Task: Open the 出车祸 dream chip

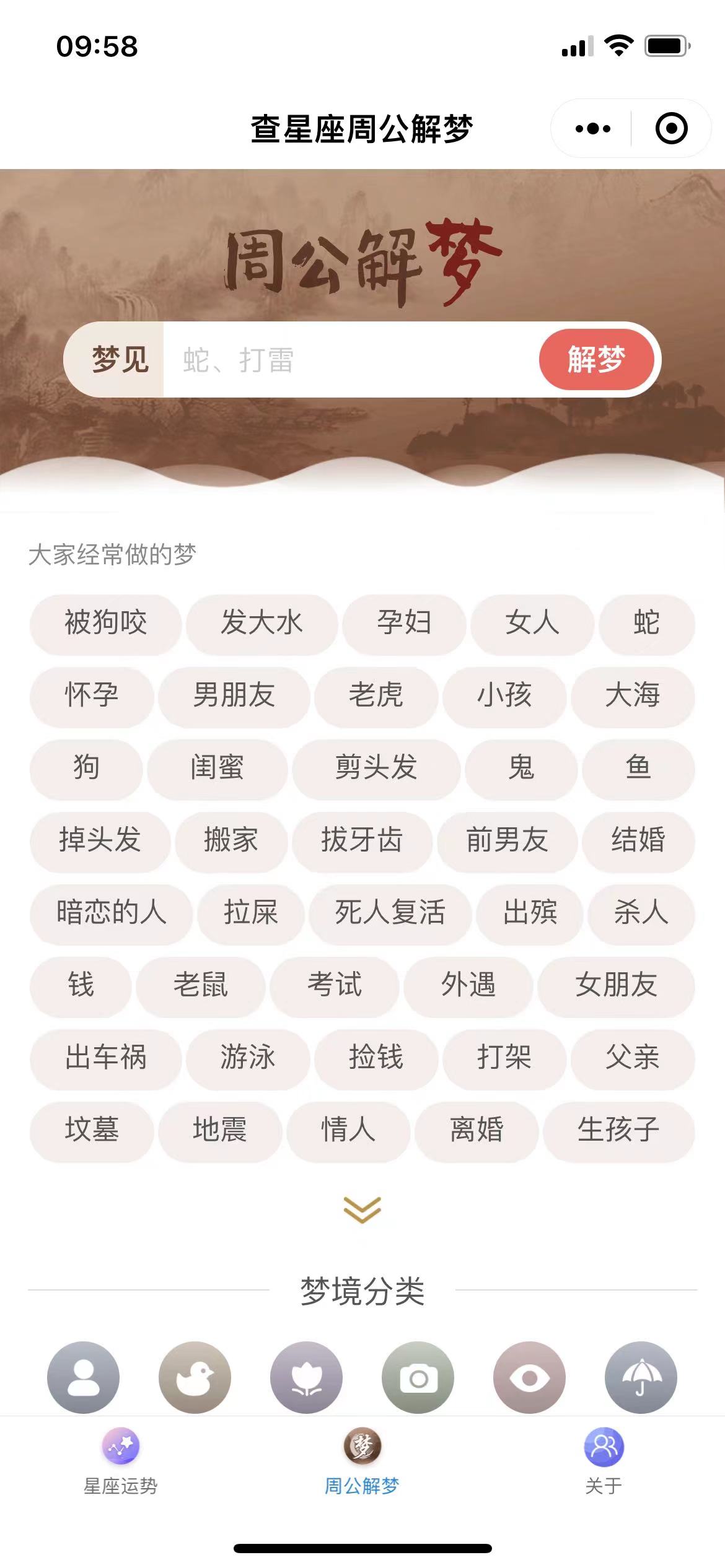Action: pyautogui.click(x=106, y=1058)
